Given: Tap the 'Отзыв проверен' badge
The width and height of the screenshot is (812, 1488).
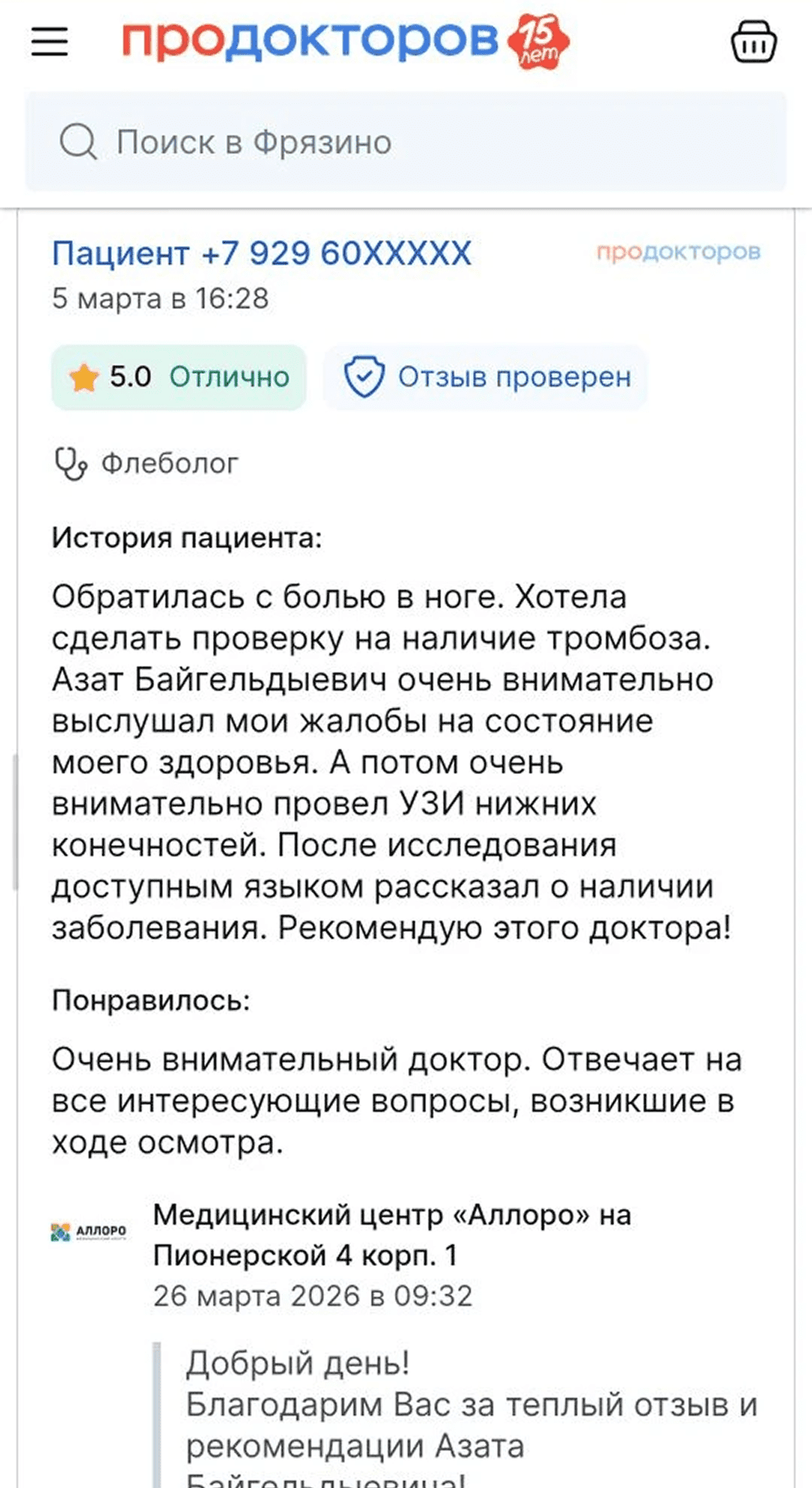Looking at the screenshot, I should coord(486,377).
